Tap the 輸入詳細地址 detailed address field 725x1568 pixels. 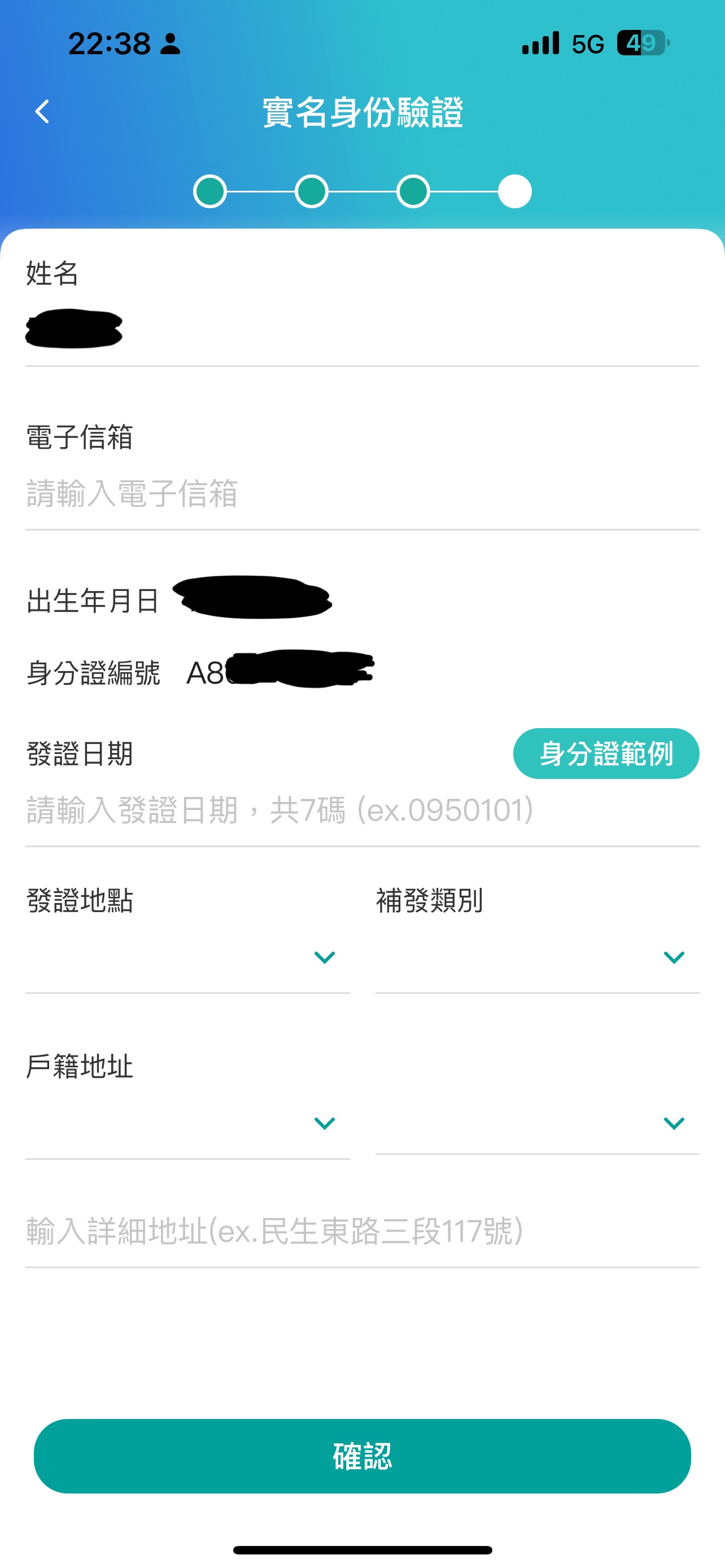[x=361, y=1230]
